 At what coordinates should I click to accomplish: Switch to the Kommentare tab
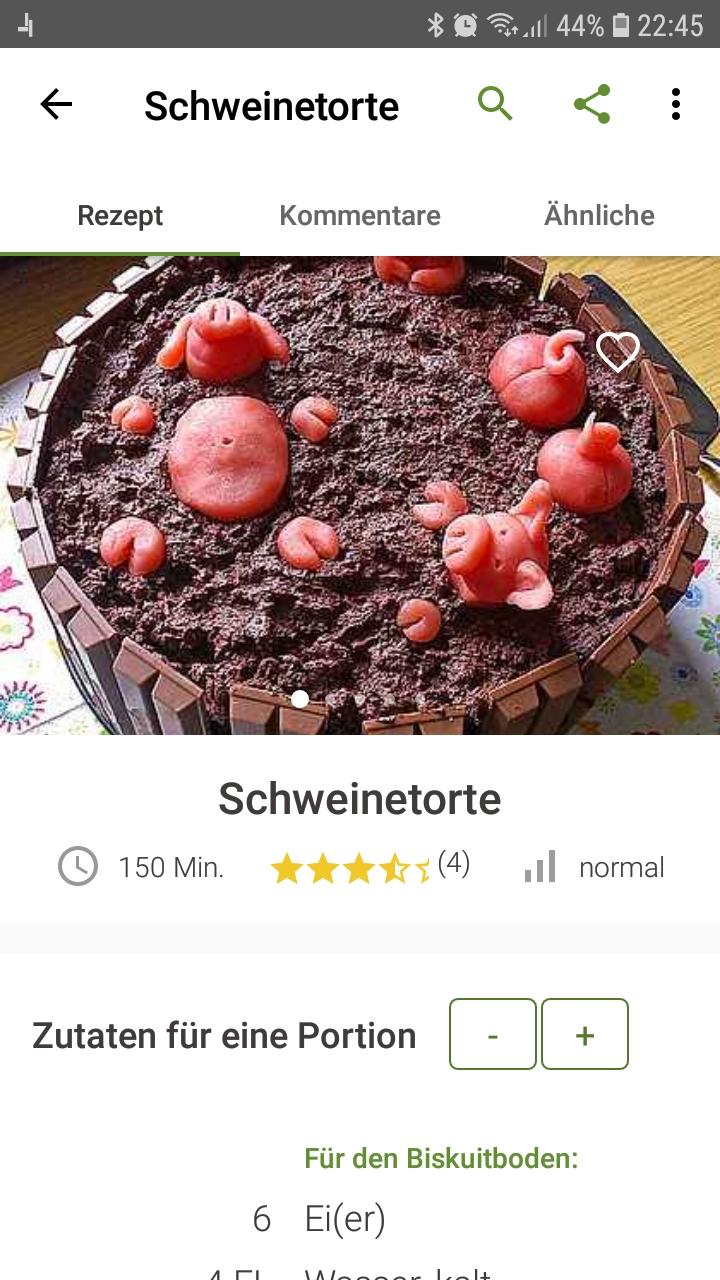click(359, 215)
